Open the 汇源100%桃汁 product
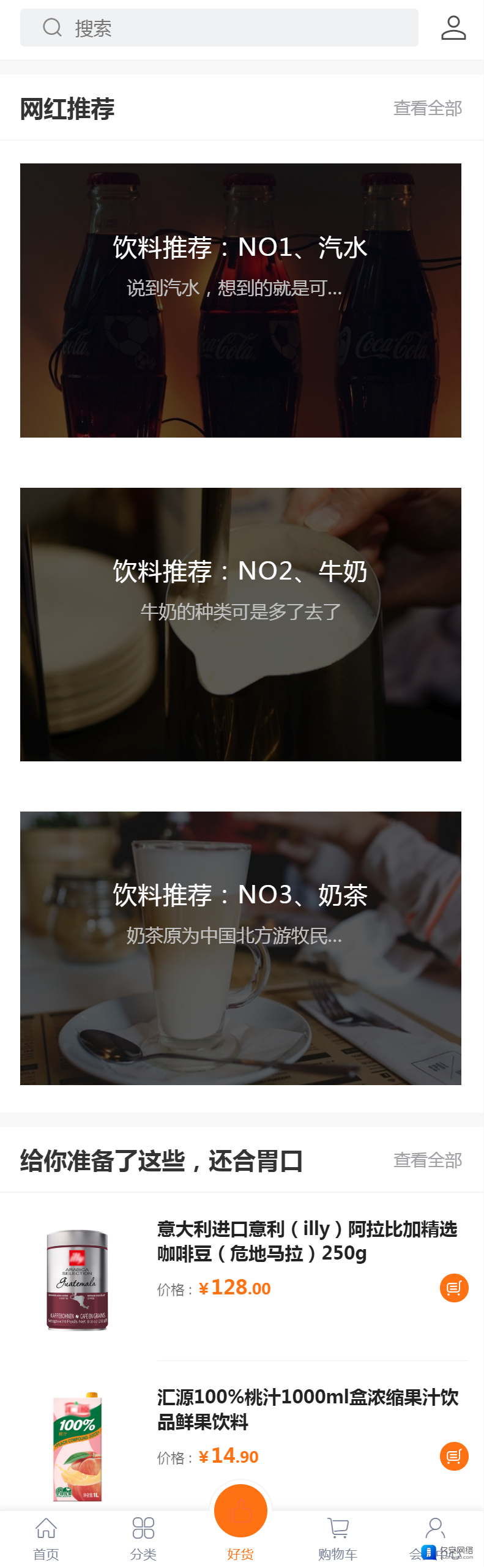The height and width of the screenshot is (1568, 484). [307, 1409]
